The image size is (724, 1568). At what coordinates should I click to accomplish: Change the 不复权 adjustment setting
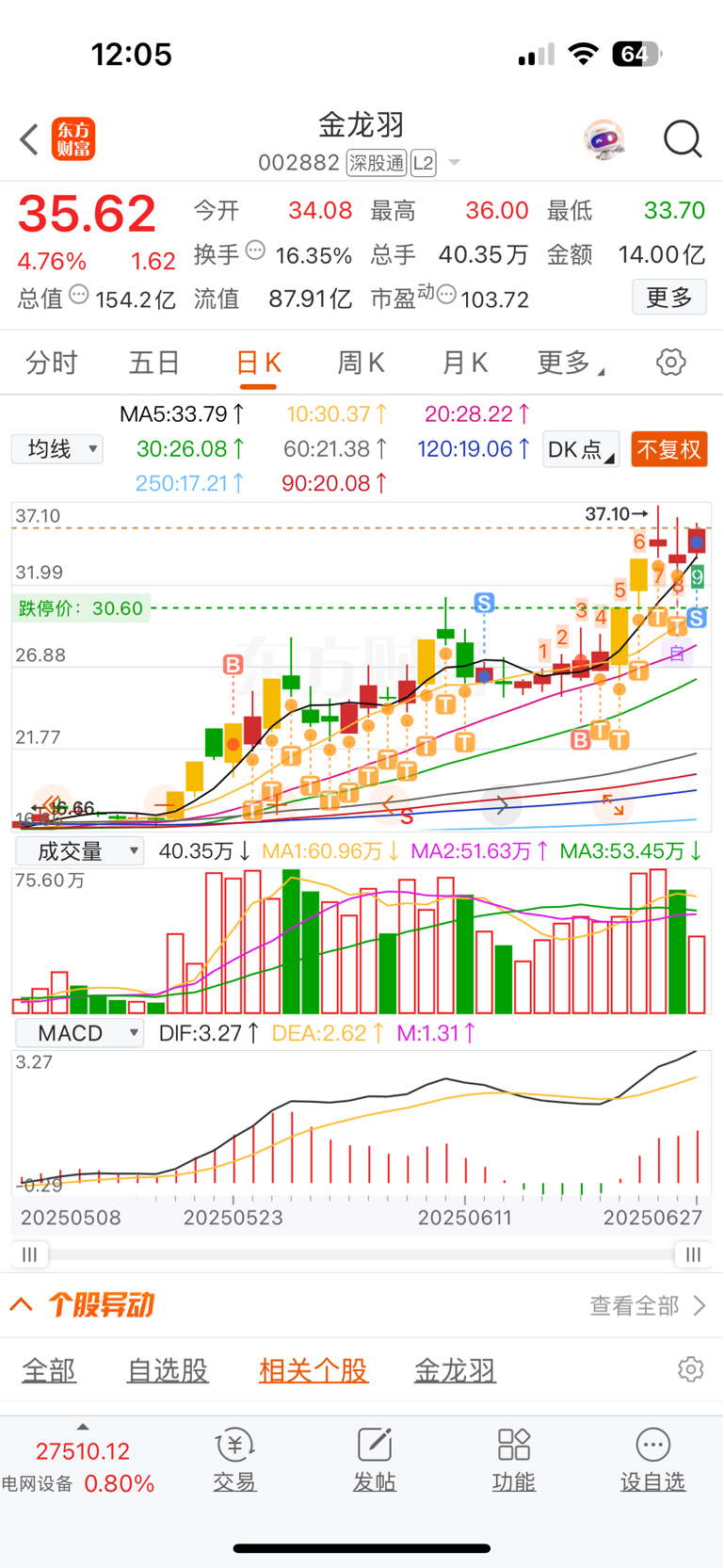tap(669, 449)
